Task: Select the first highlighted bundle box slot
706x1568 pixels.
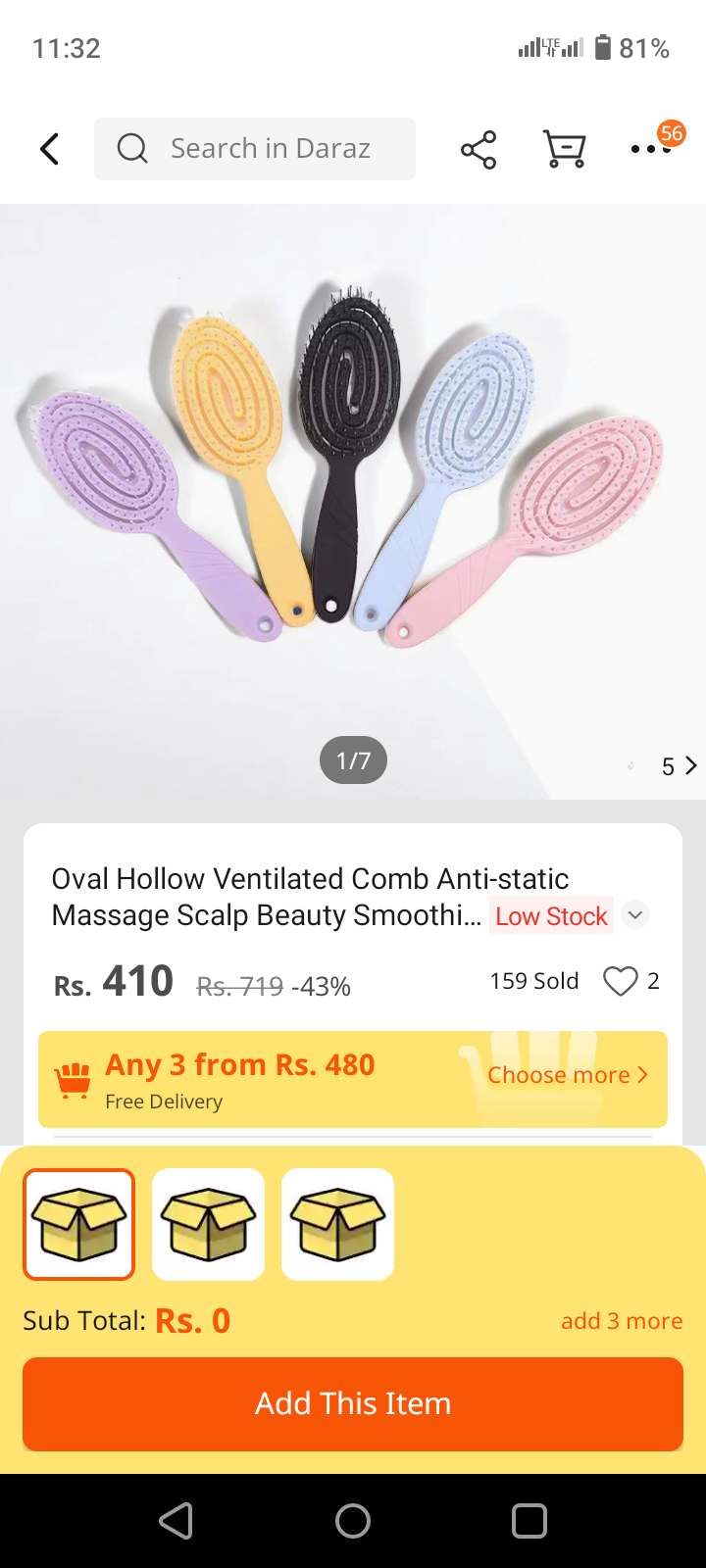Action: click(79, 1224)
